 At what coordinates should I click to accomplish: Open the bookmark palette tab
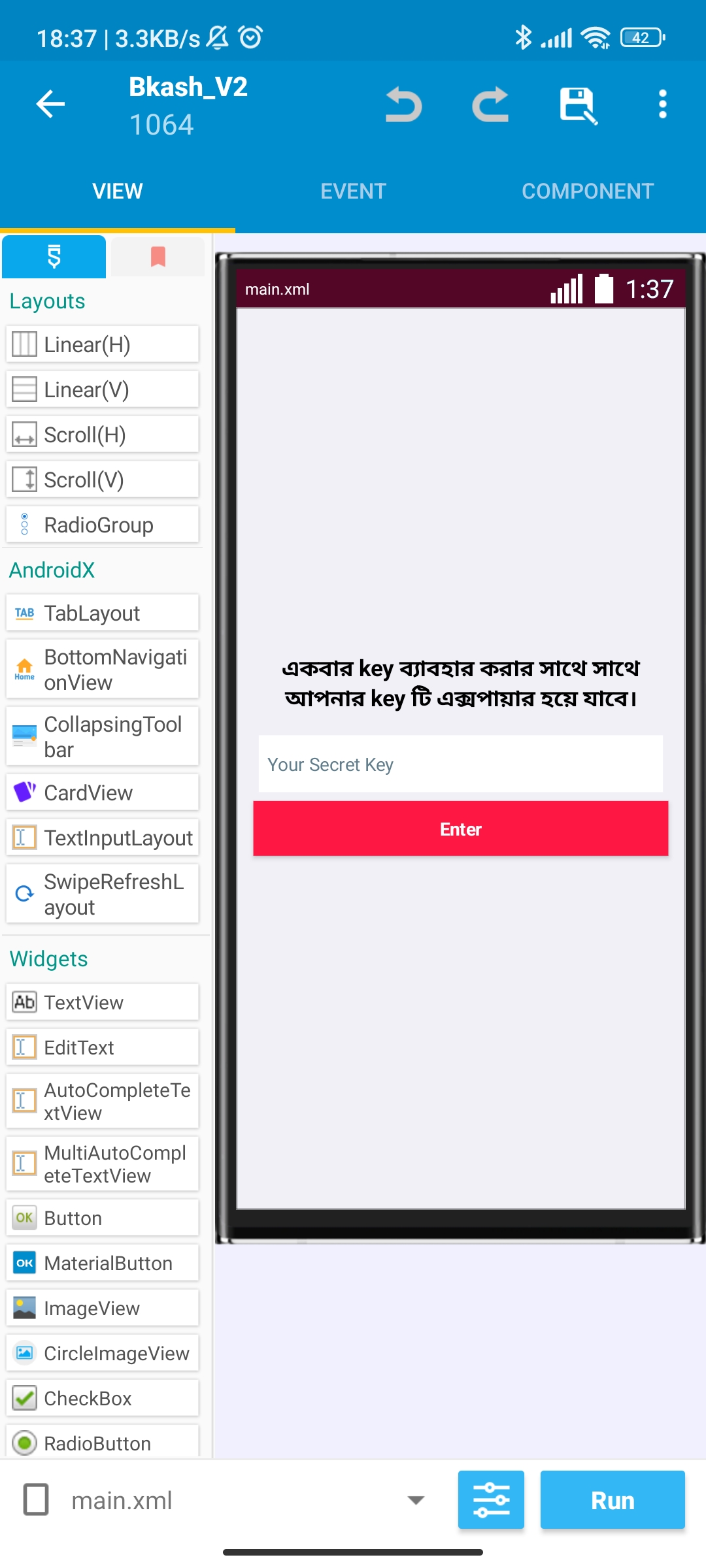click(158, 257)
